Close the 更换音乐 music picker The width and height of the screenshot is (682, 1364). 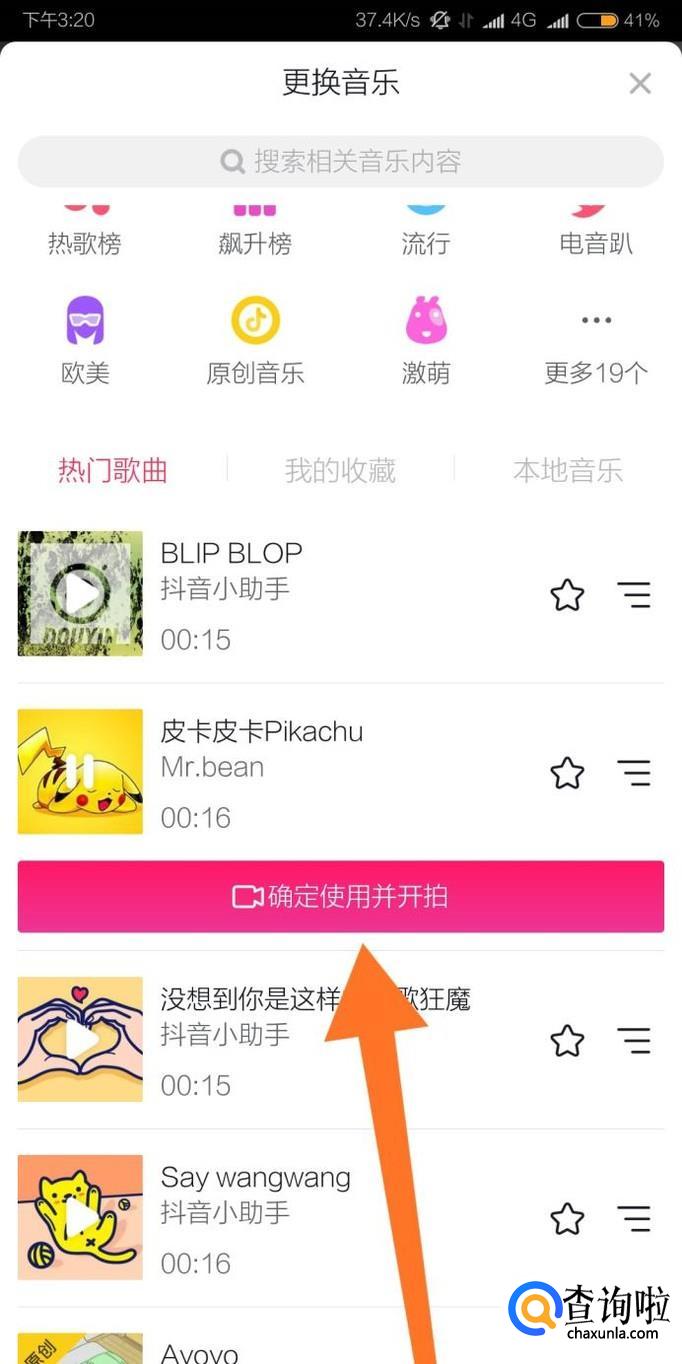coord(640,84)
